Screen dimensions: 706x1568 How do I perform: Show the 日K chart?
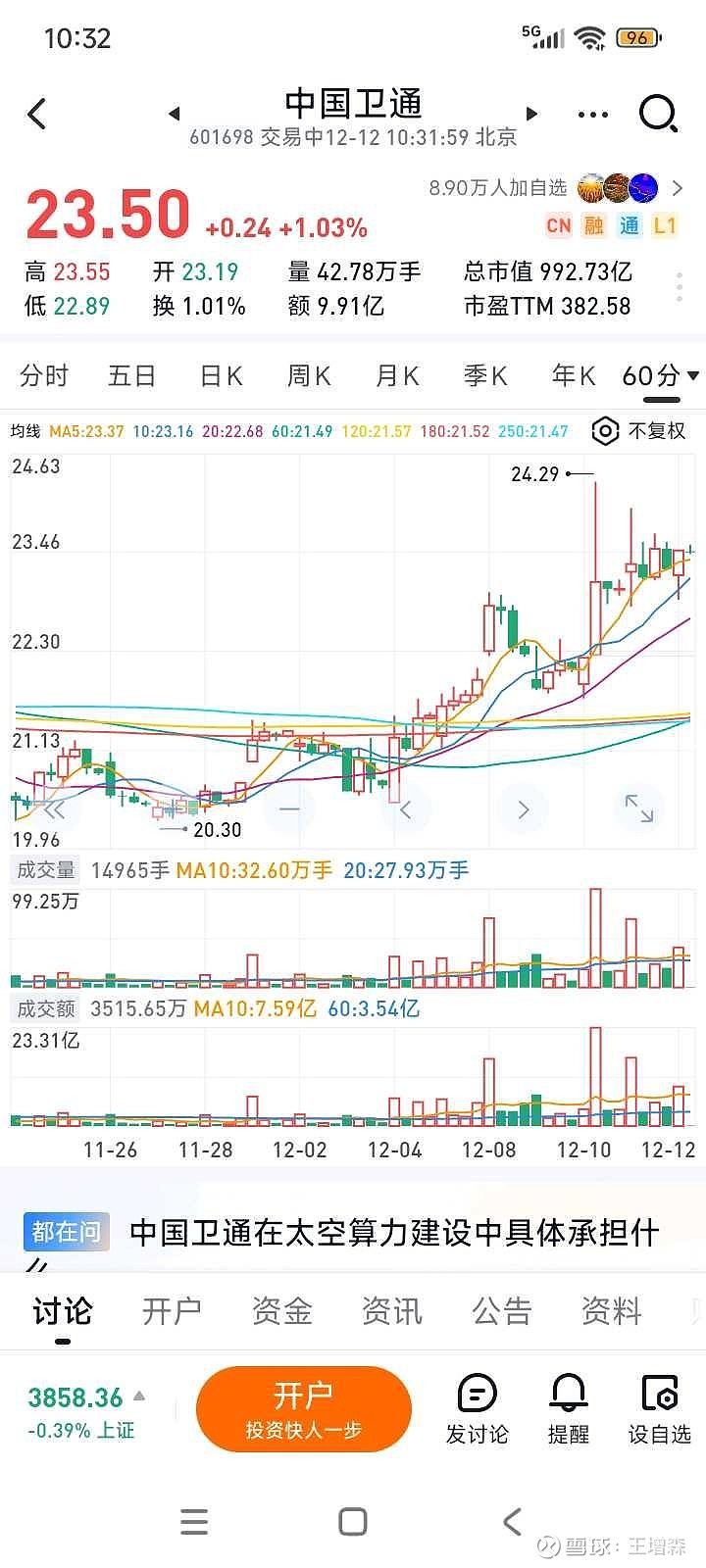[x=221, y=375]
